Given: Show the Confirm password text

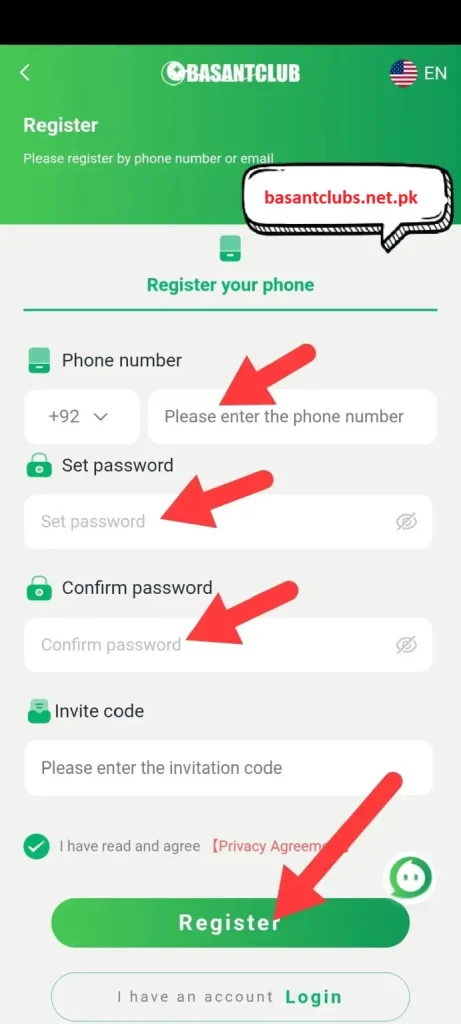Looking at the screenshot, I should pyautogui.click(x=406, y=645).
